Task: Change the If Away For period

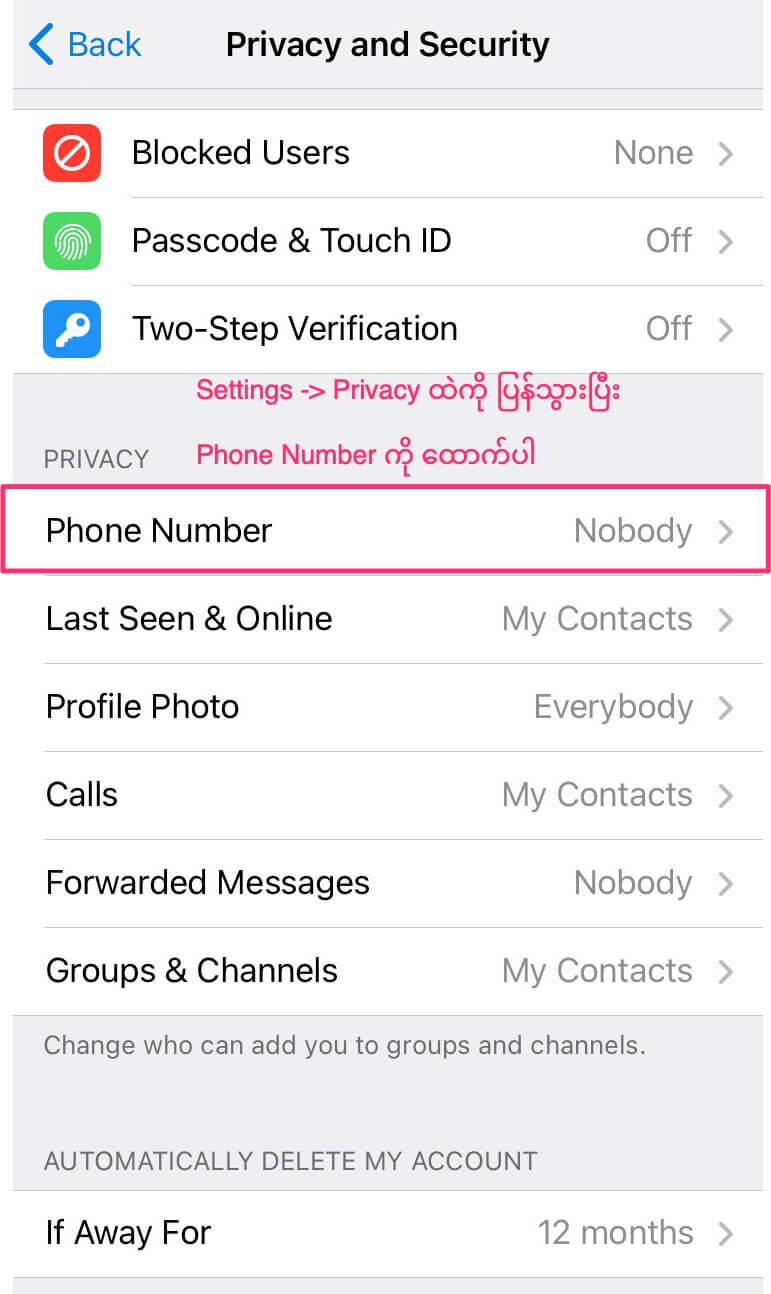Action: coord(388,1233)
